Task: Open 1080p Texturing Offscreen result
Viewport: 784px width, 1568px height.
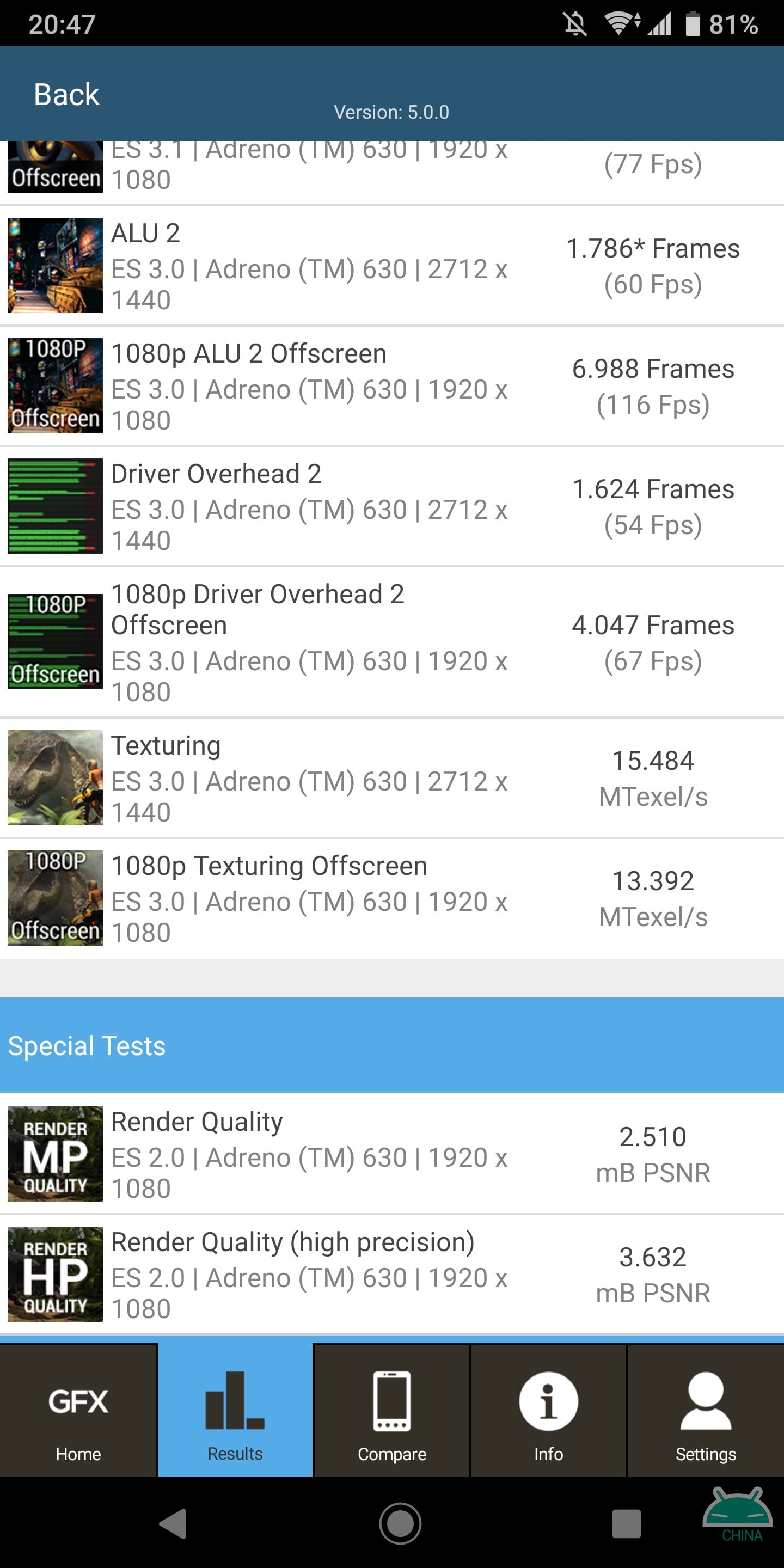Action: (x=392, y=898)
